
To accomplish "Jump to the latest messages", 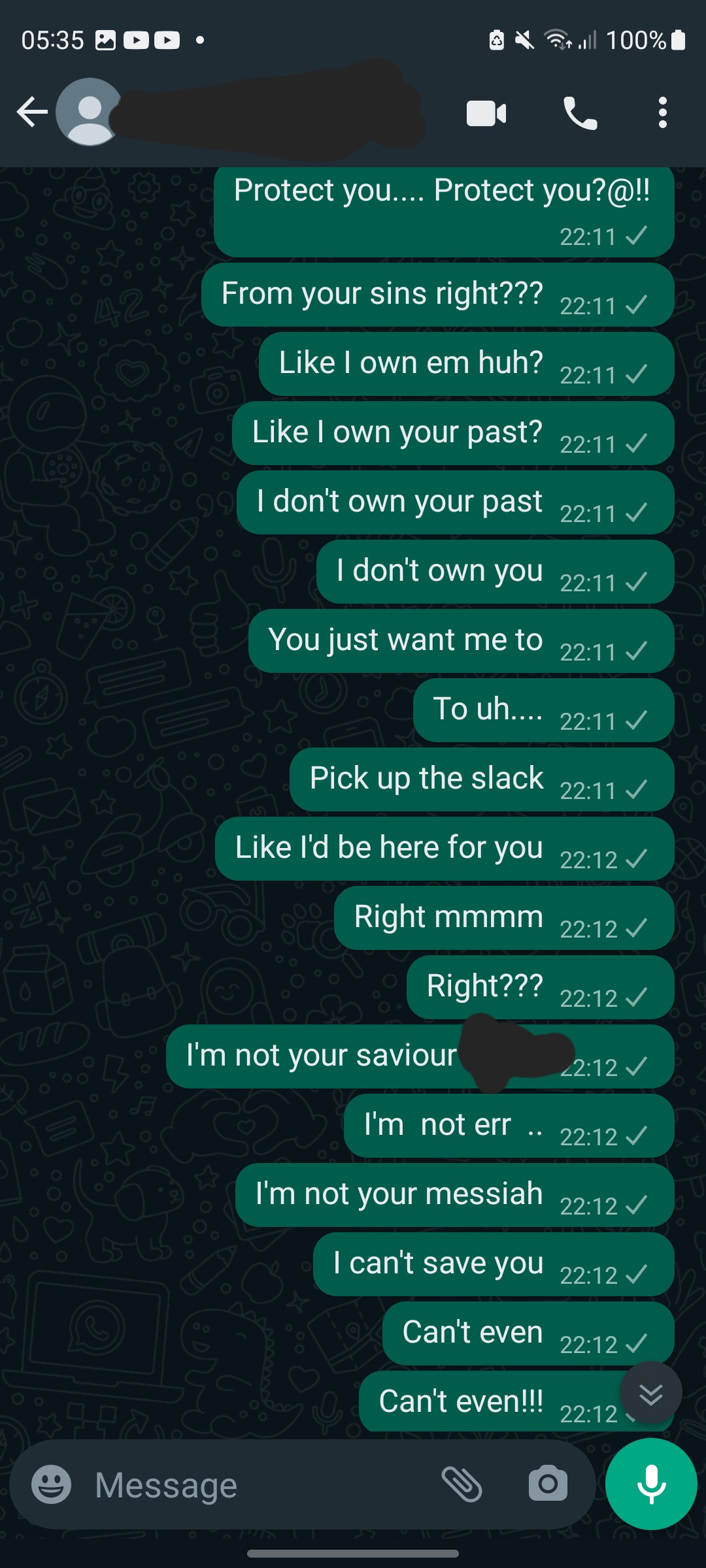I will pos(650,1394).
